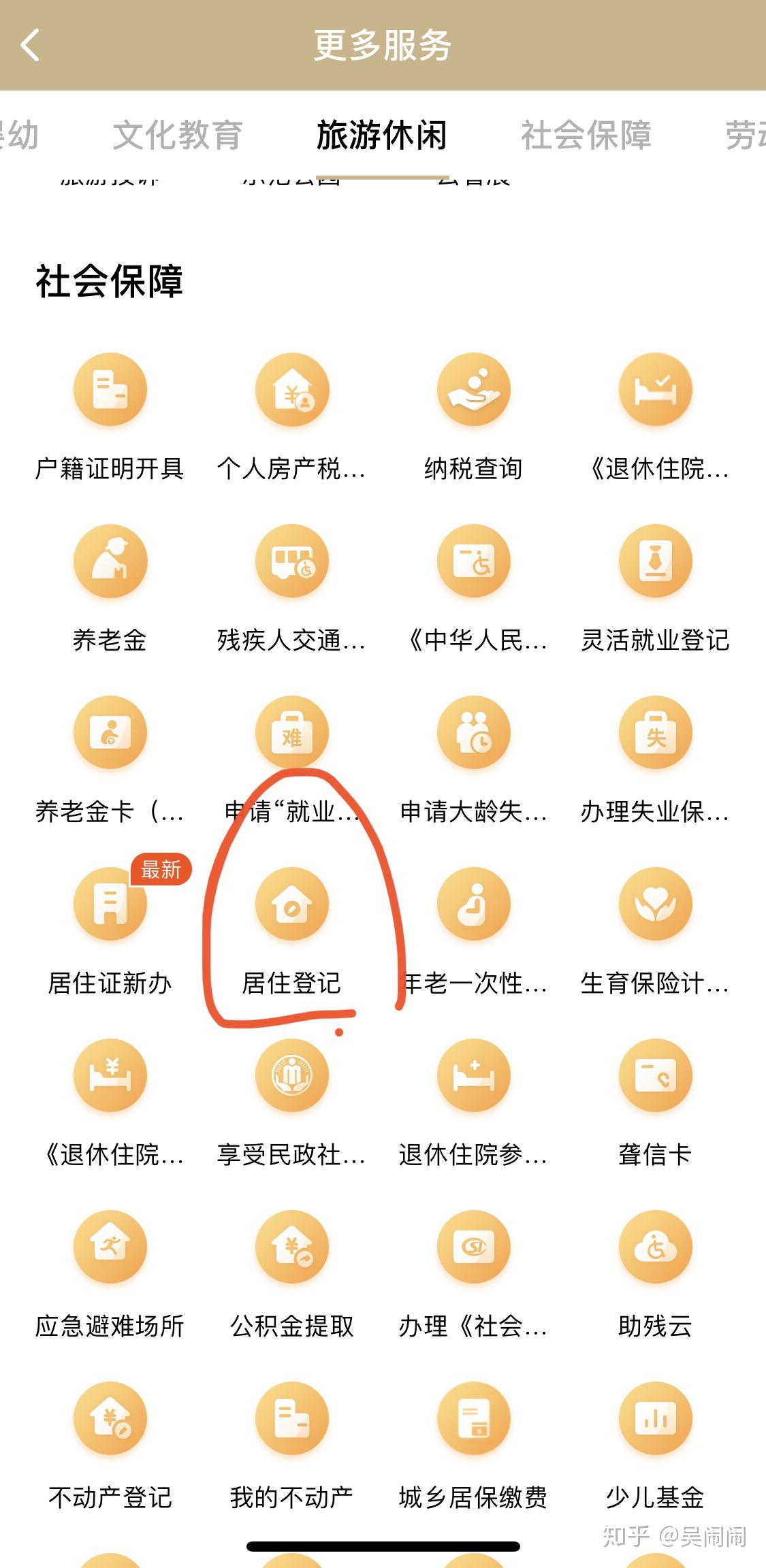766x1568 pixels.
Task: Open 灵活就业登记 service
Action: [655, 561]
